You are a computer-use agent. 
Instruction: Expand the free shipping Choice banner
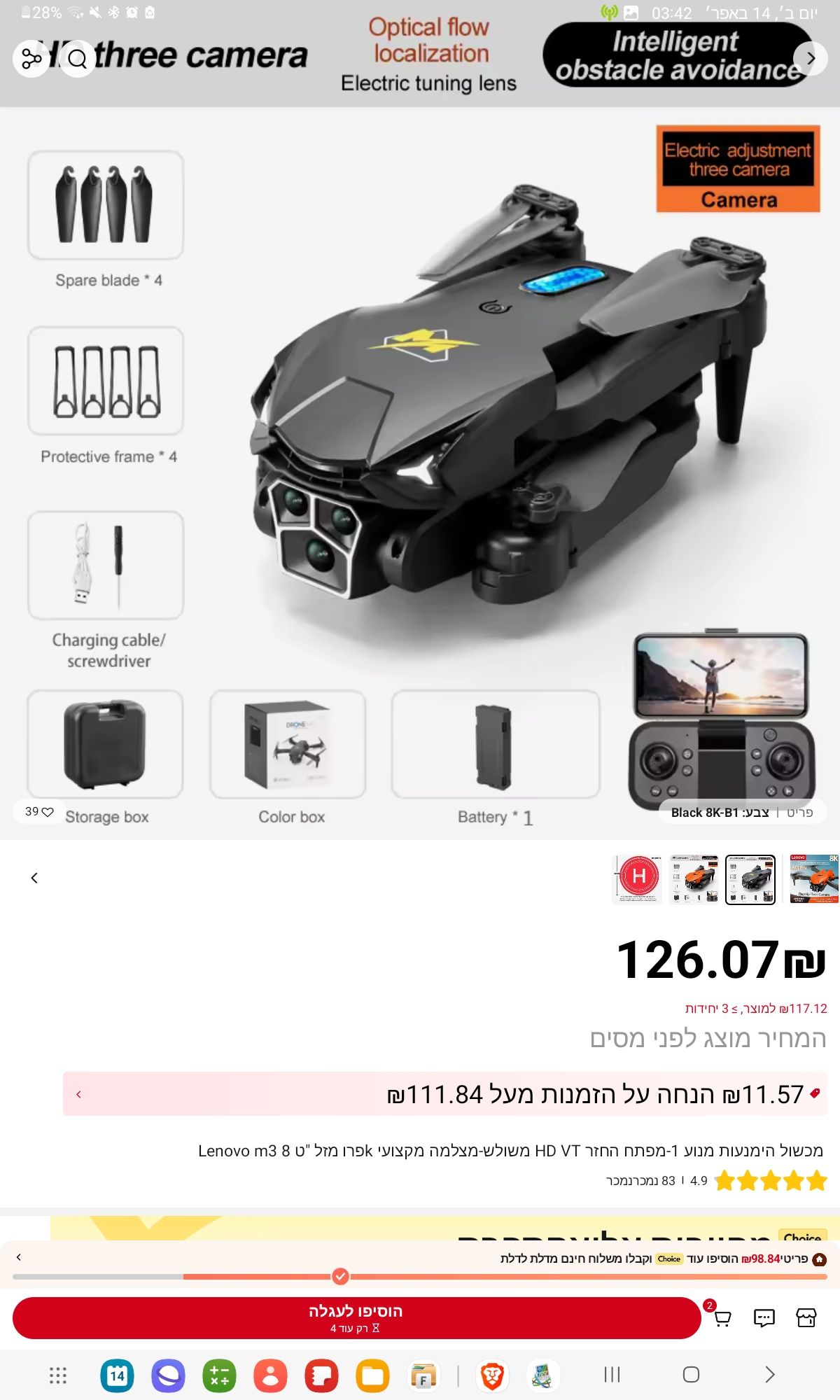(19, 1257)
